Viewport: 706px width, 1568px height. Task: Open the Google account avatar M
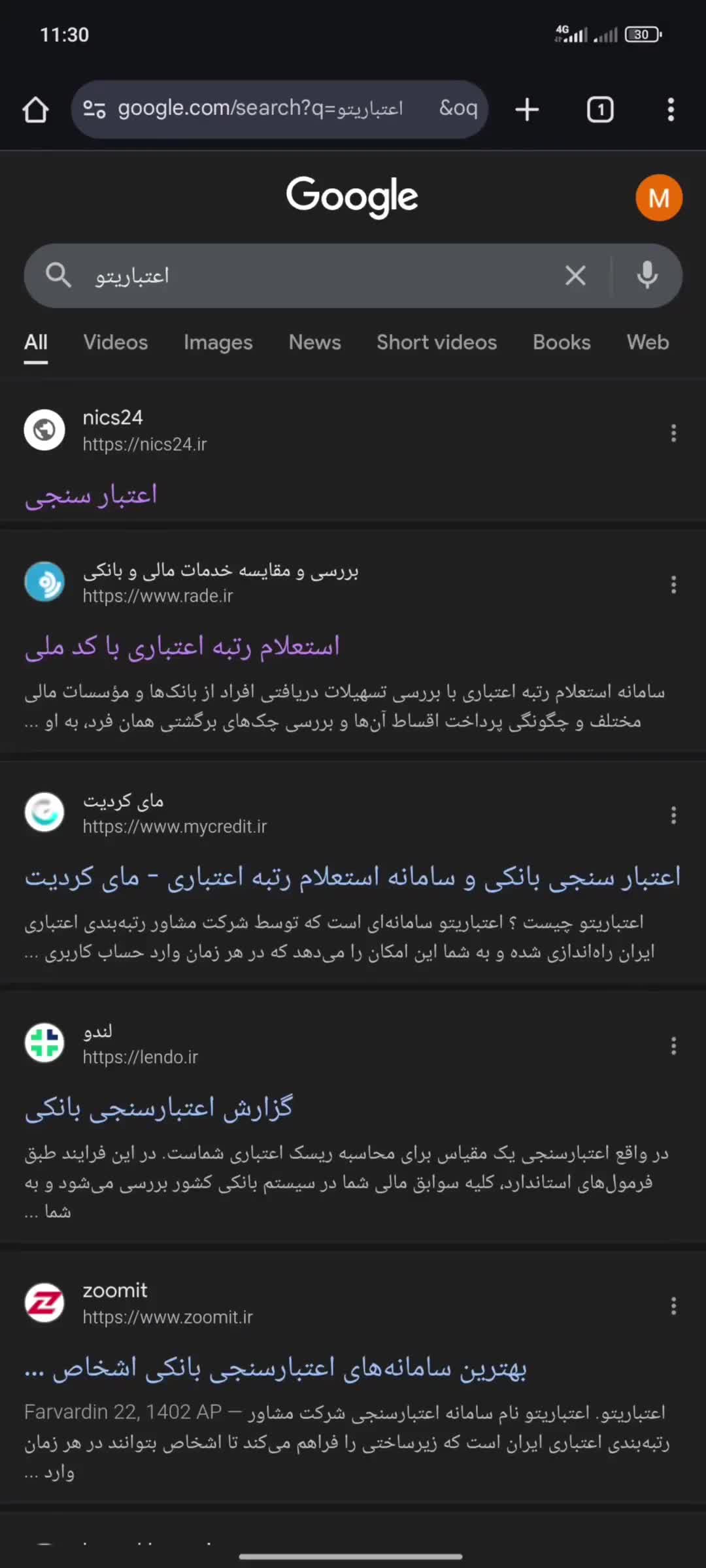(659, 197)
